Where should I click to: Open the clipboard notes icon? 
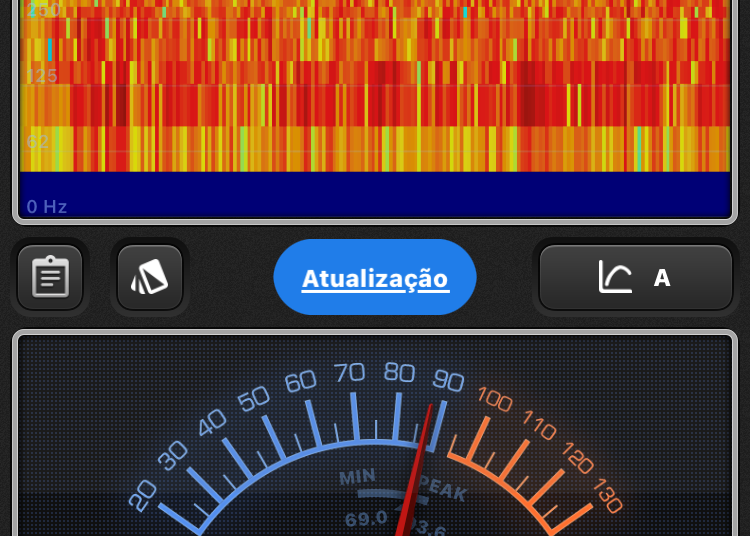pos(50,277)
